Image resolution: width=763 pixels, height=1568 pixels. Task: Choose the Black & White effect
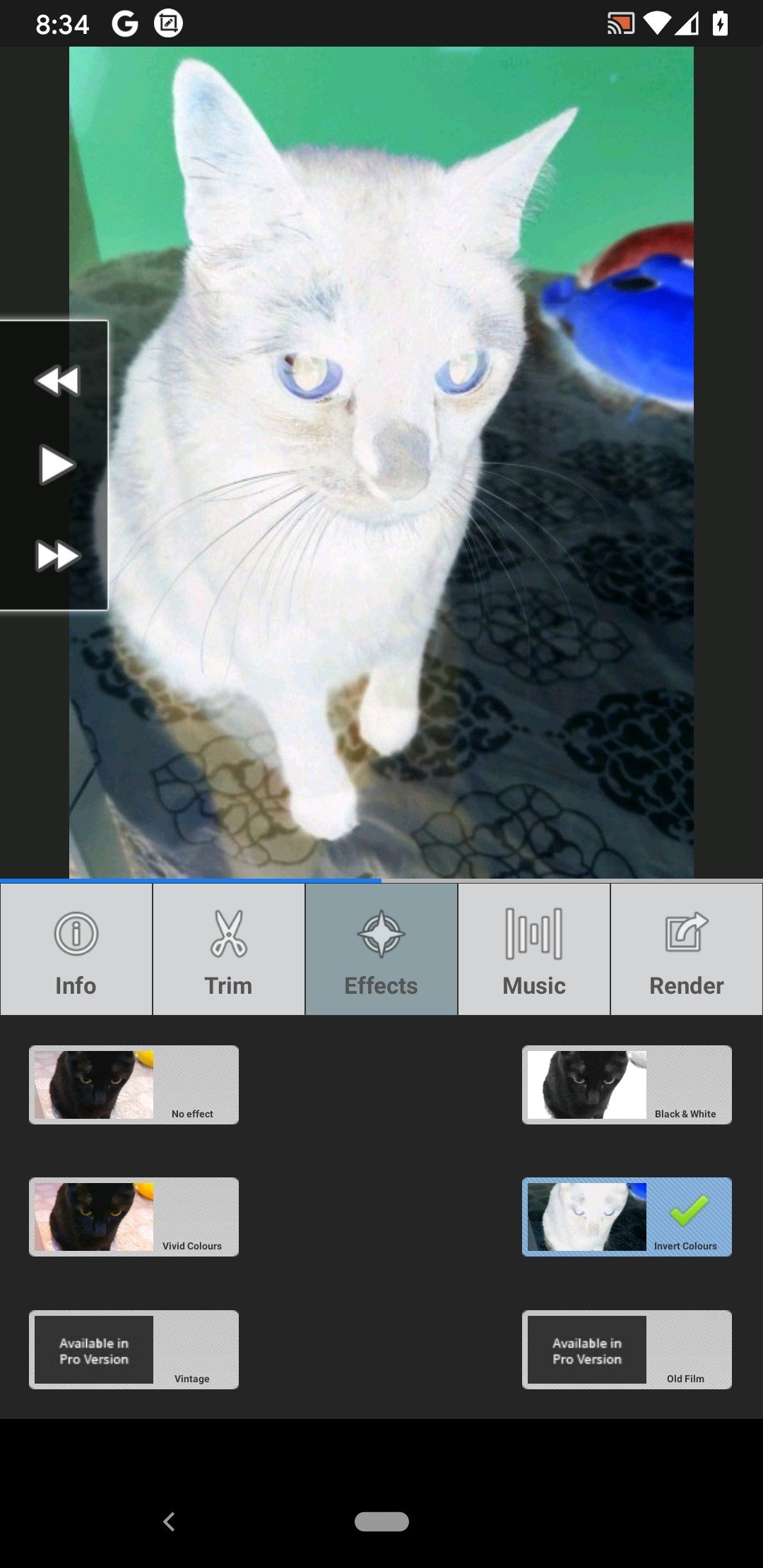pyautogui.click(x=627, y=1085)
